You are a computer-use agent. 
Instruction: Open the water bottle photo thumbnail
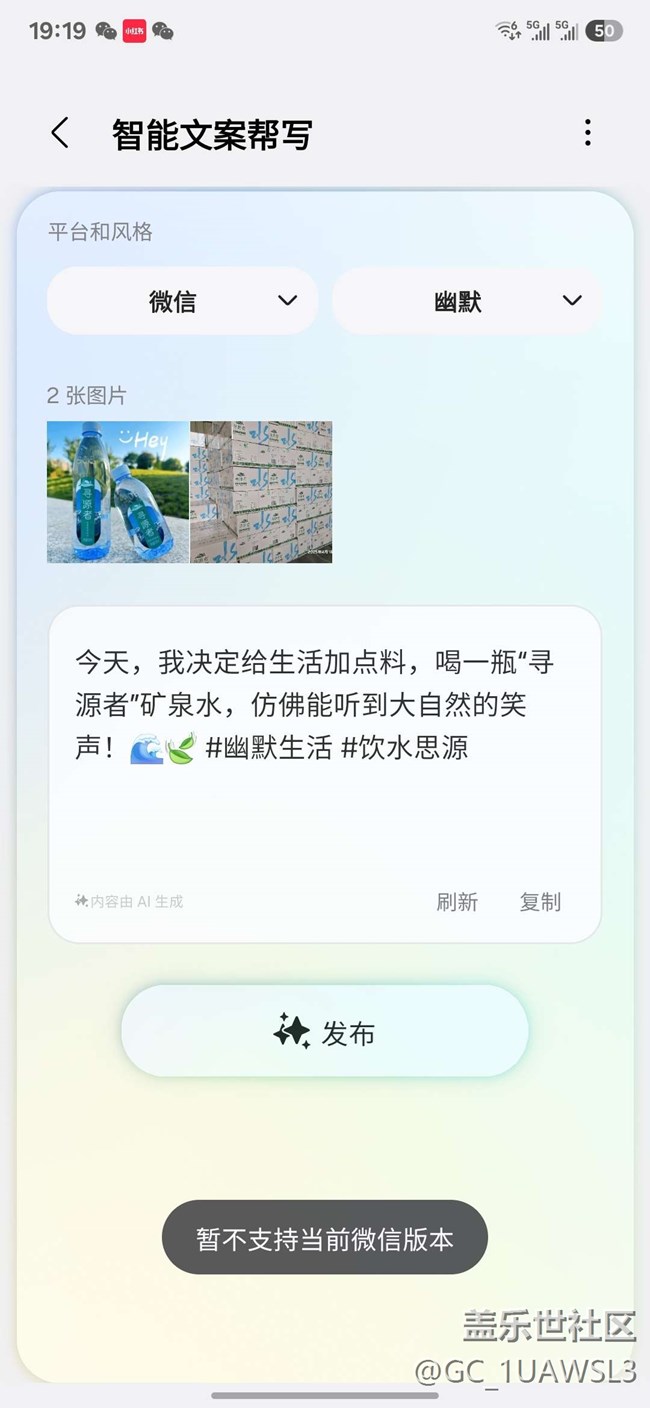[118, 492]
